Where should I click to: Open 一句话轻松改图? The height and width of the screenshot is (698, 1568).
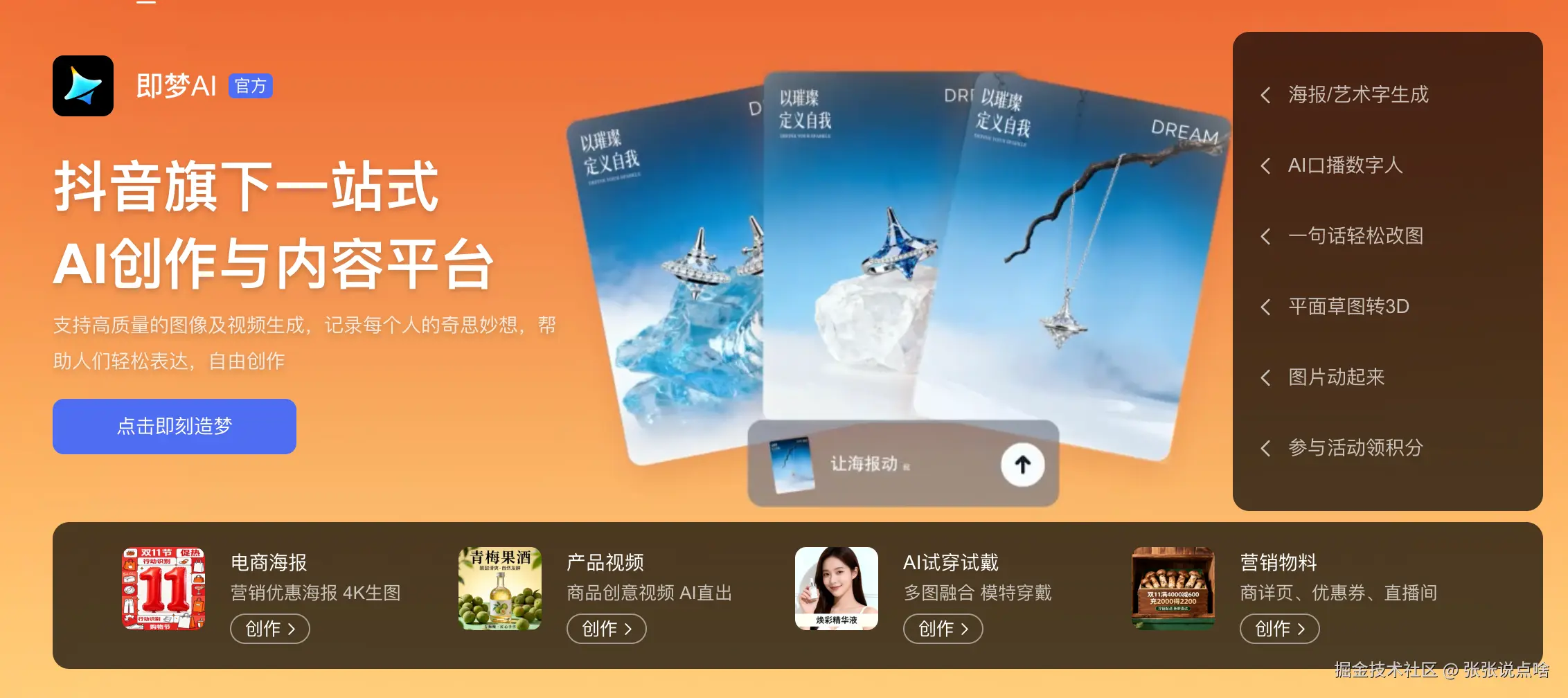coord(1355,236)
